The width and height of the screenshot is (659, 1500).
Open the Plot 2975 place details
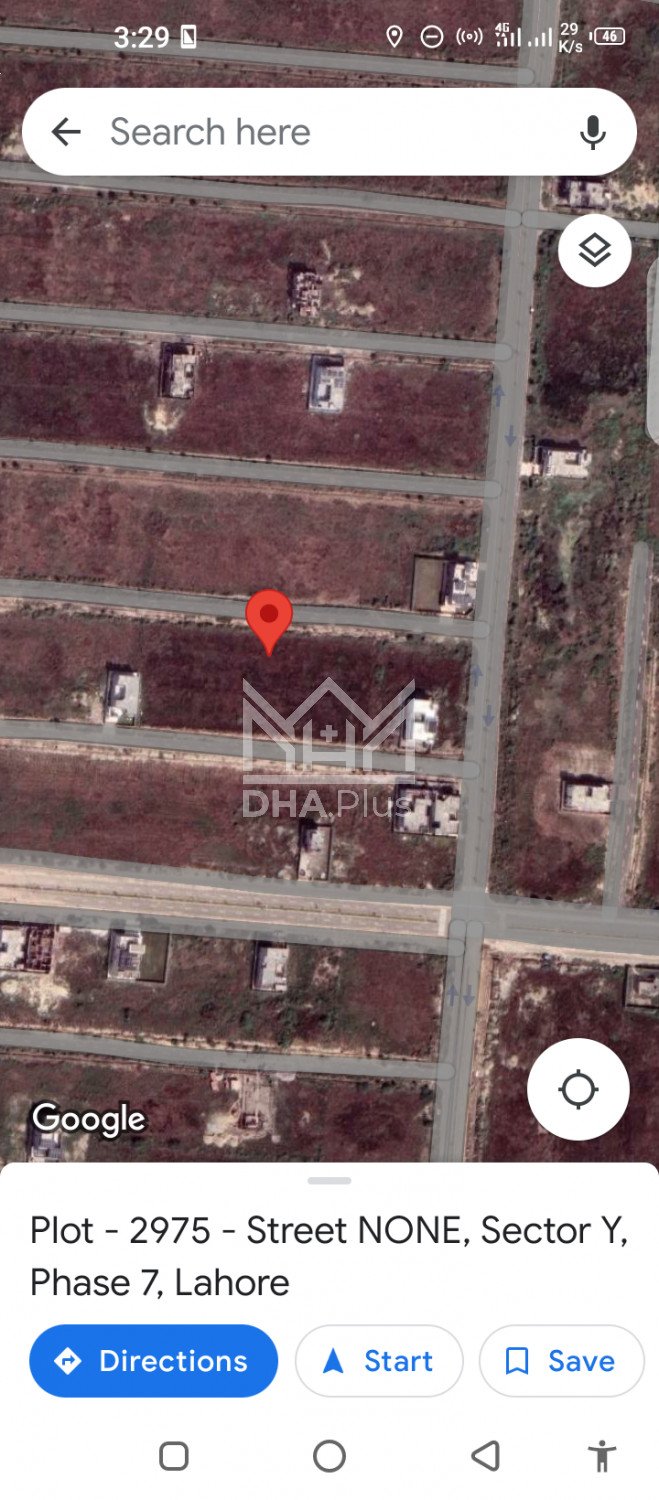328,1256
